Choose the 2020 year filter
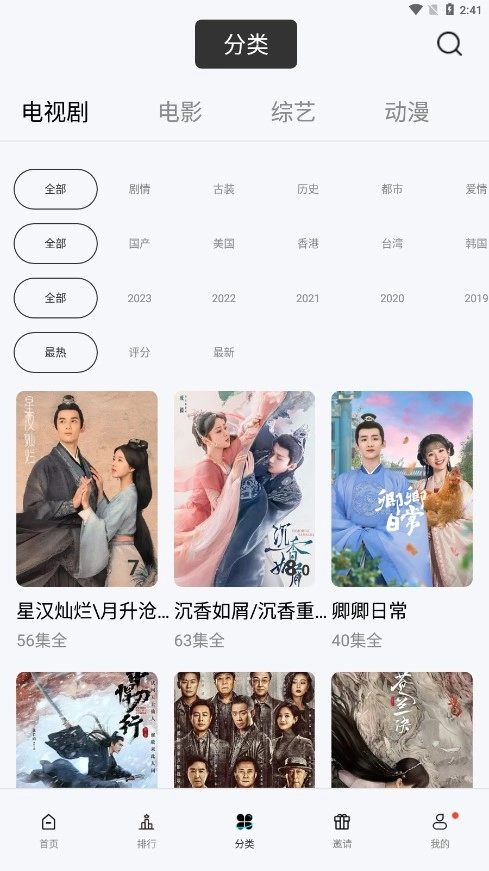Image resolution: width=489 pixels, height=871 pixels. click(x=392, y=298)
